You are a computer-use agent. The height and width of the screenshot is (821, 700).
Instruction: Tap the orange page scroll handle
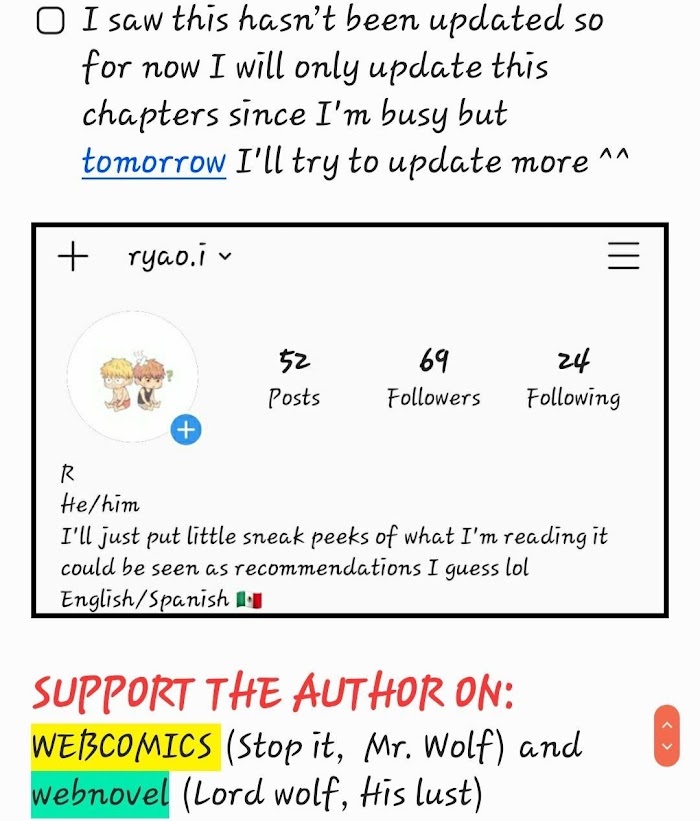click(666, 736)
